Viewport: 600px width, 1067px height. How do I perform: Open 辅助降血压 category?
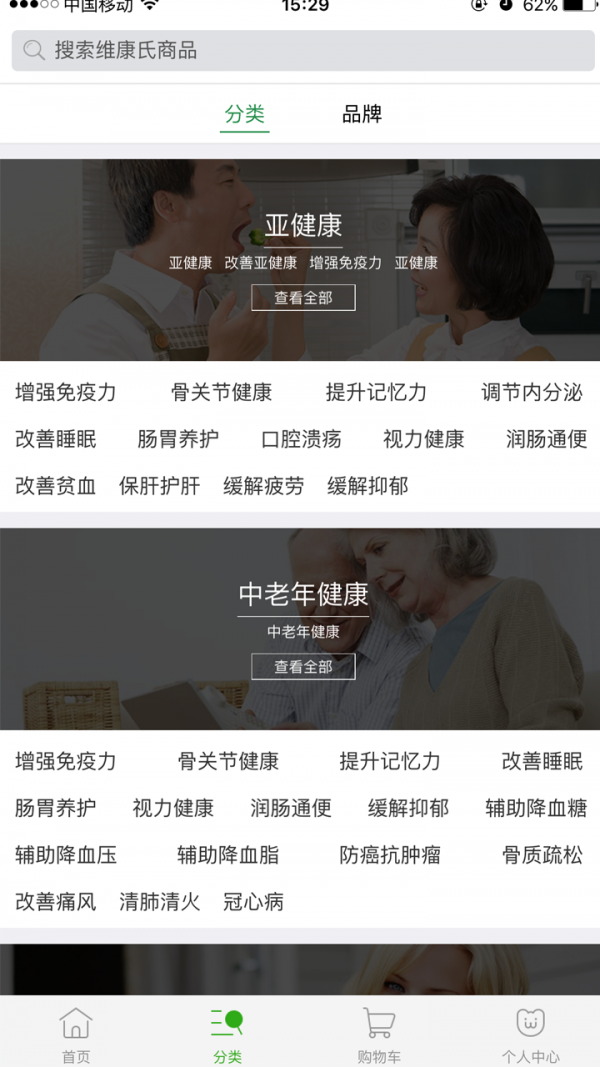pos(66,855)
